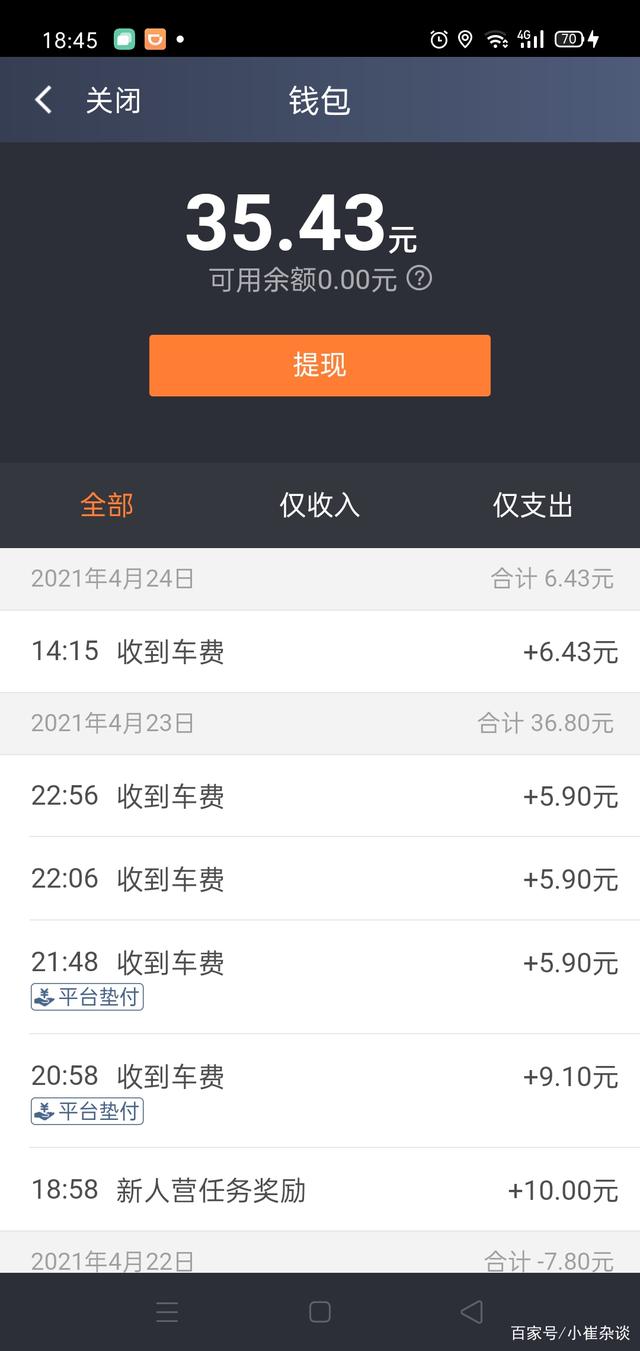
Task: View the 22:56 收到车费 transaction
Action: coord(320,796)
